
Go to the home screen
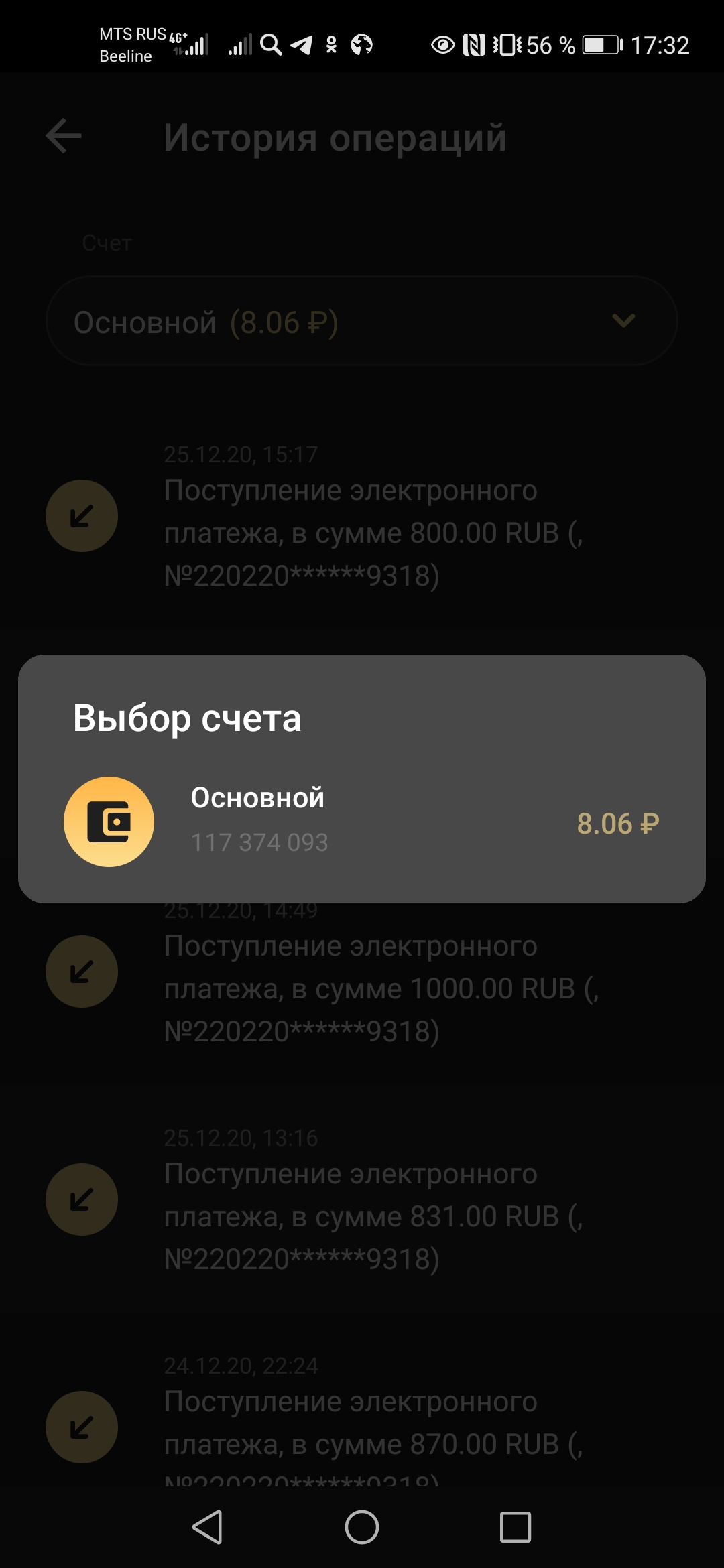[362, 1527]
